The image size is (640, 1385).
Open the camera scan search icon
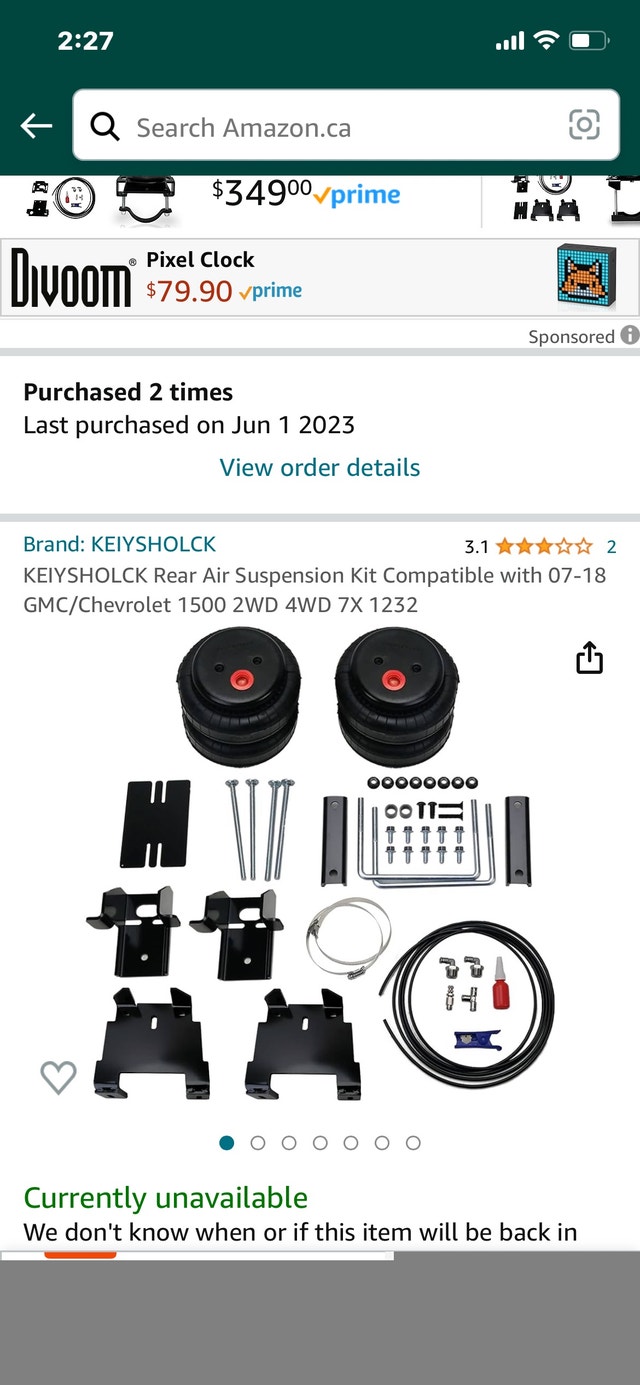584,125
